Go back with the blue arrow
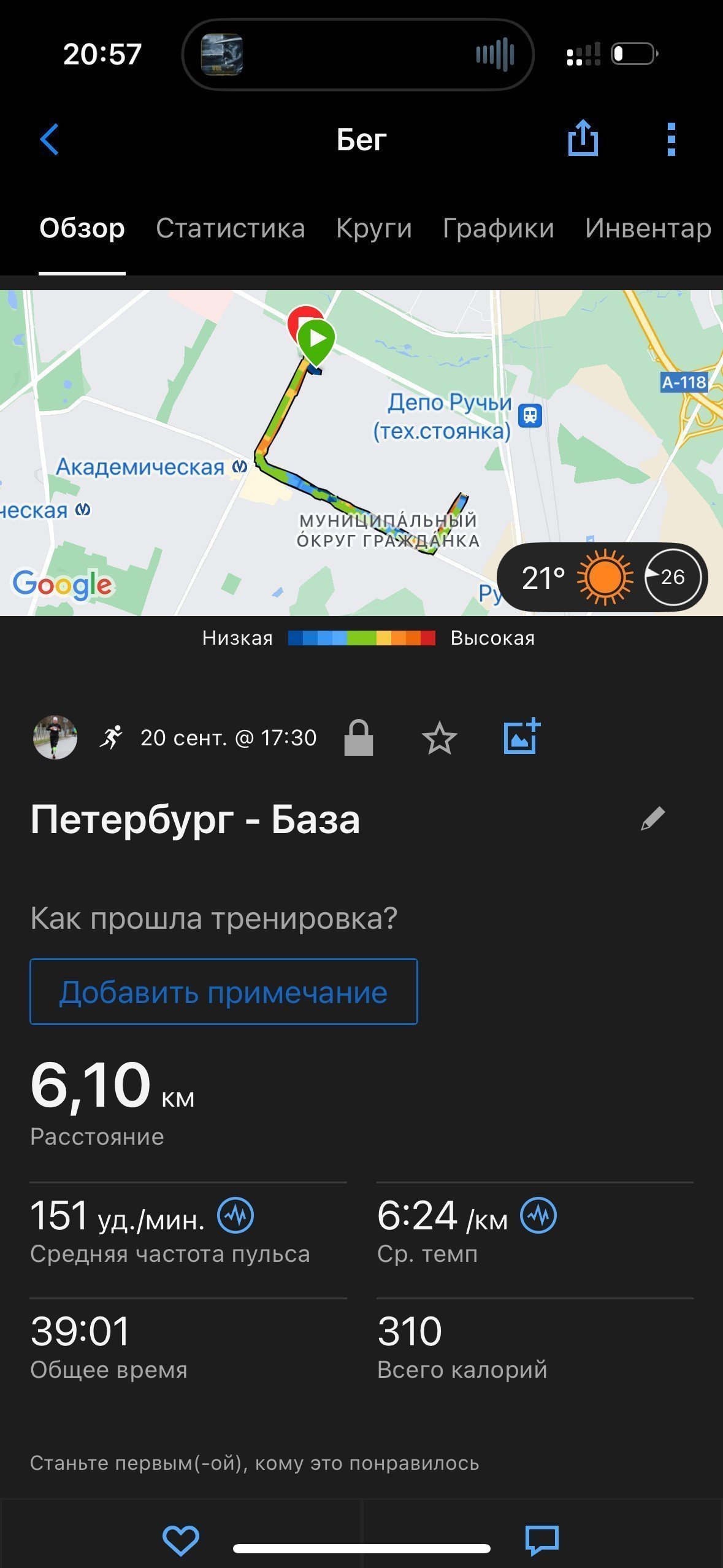723x1568 pixels. click(50, 140)
